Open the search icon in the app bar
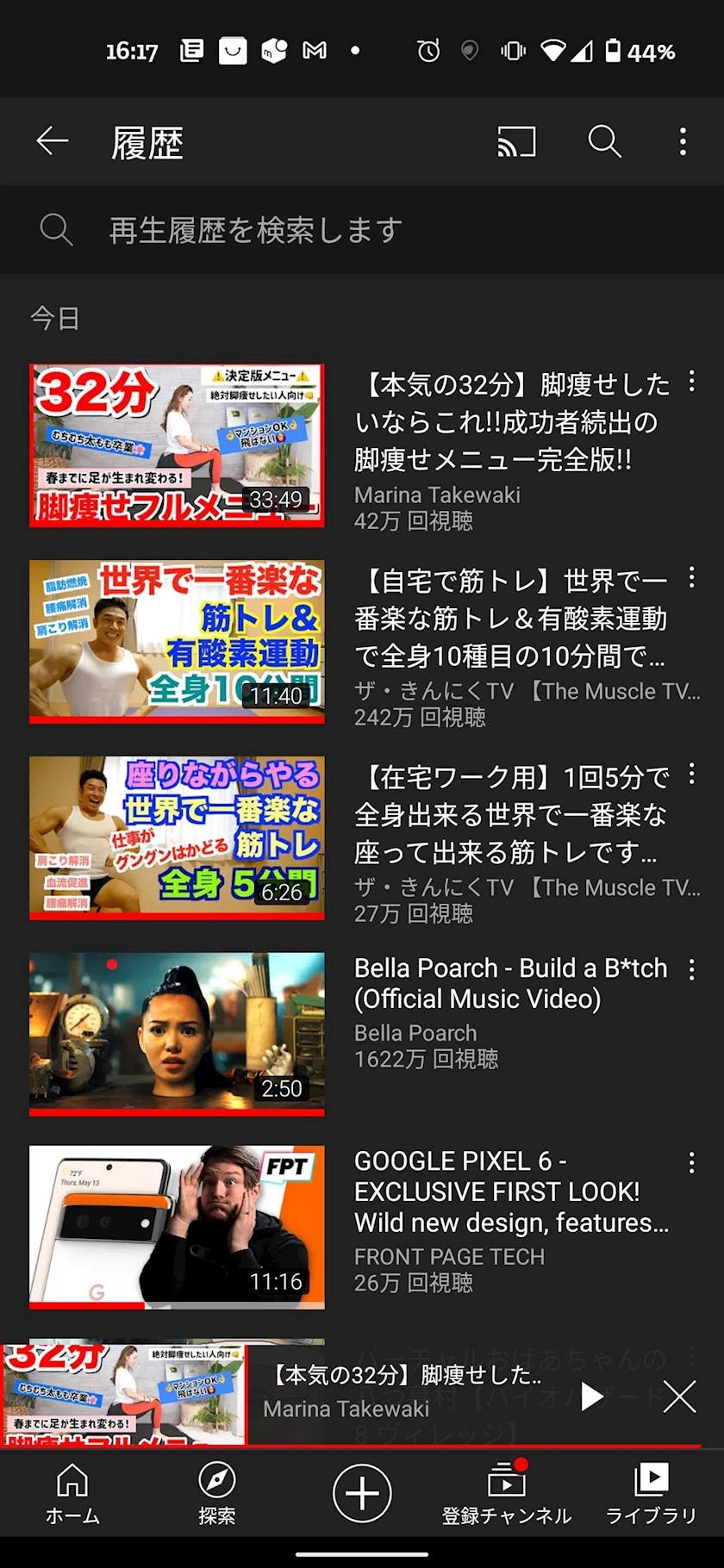Viewport: 724px width, 1568px height. pos(604,141)
